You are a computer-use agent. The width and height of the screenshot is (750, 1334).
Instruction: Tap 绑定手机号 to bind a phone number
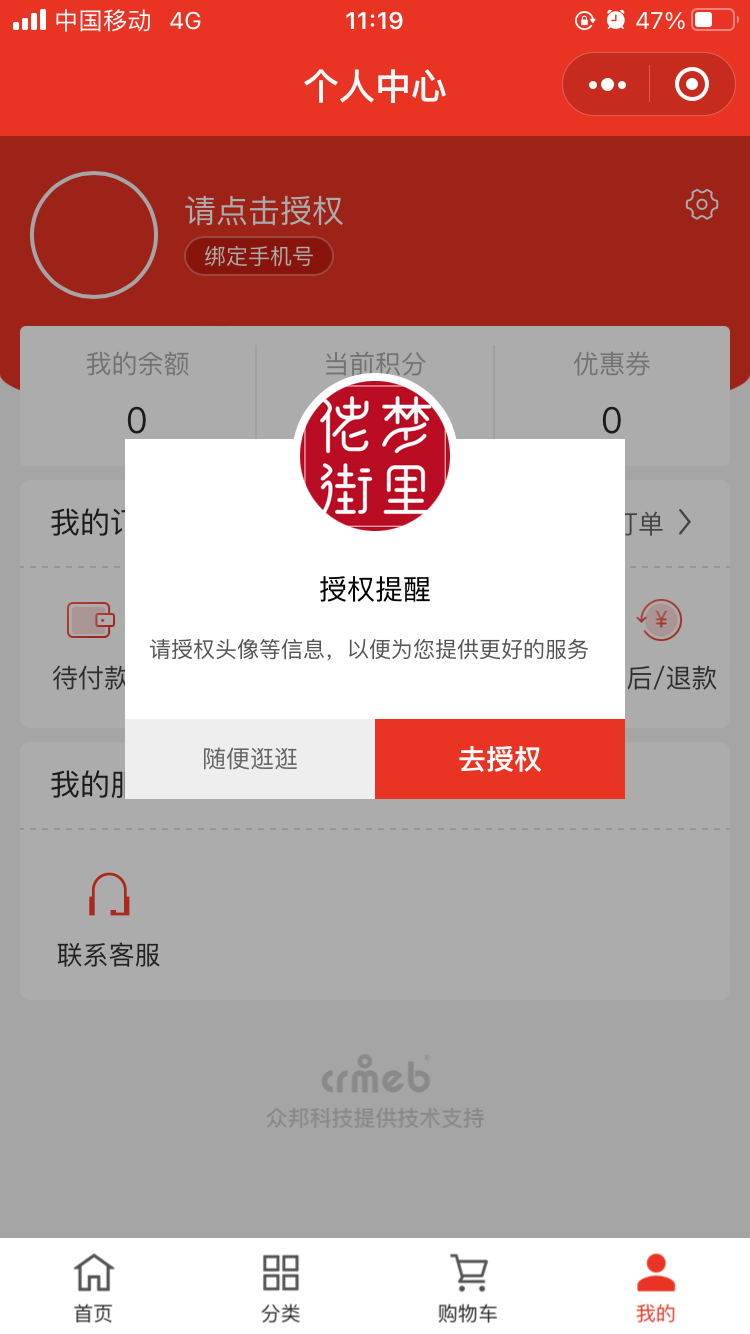(259, 256)
